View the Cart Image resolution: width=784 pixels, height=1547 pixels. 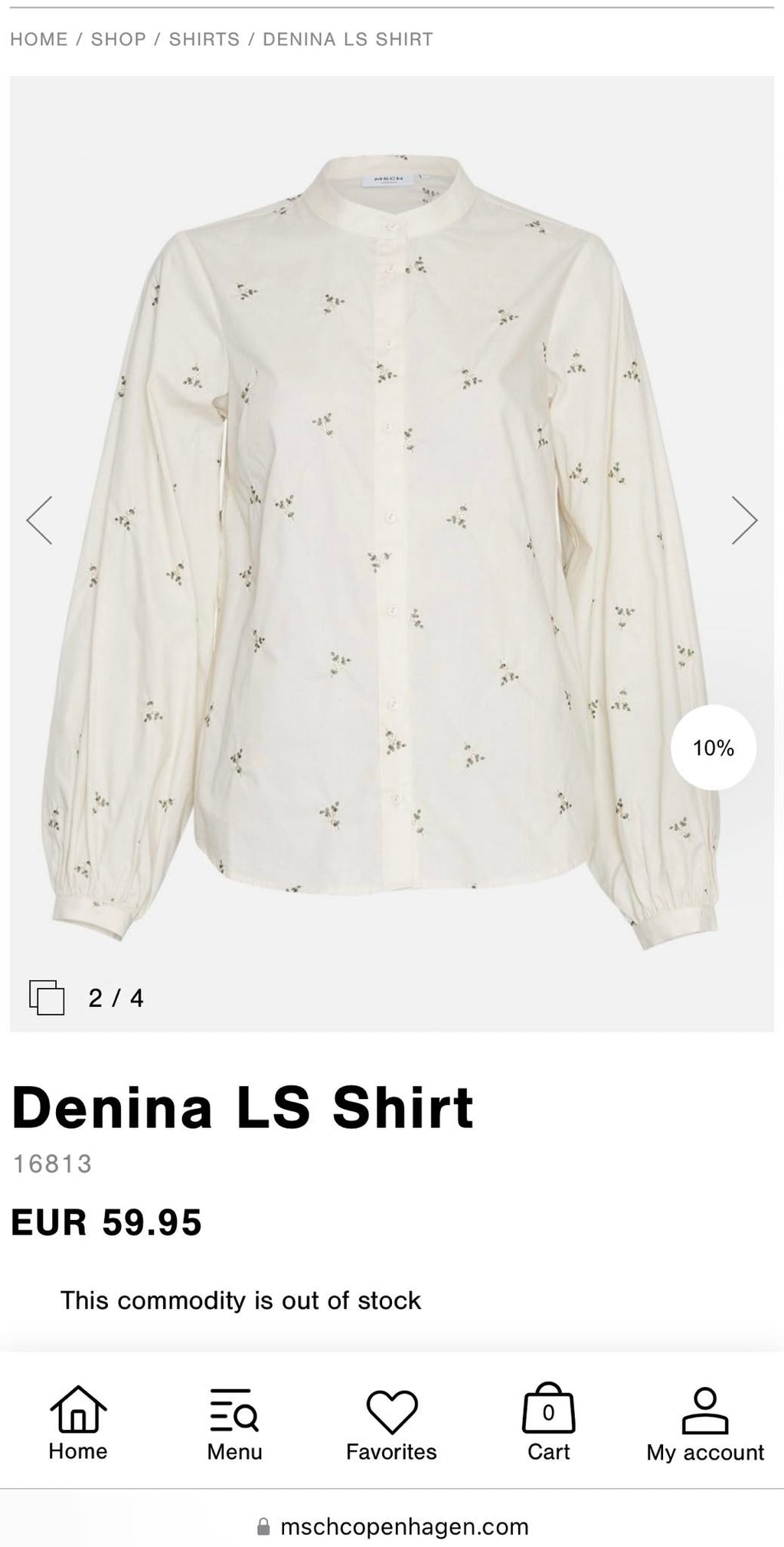pyautogui.click(x=548, y=1424)
